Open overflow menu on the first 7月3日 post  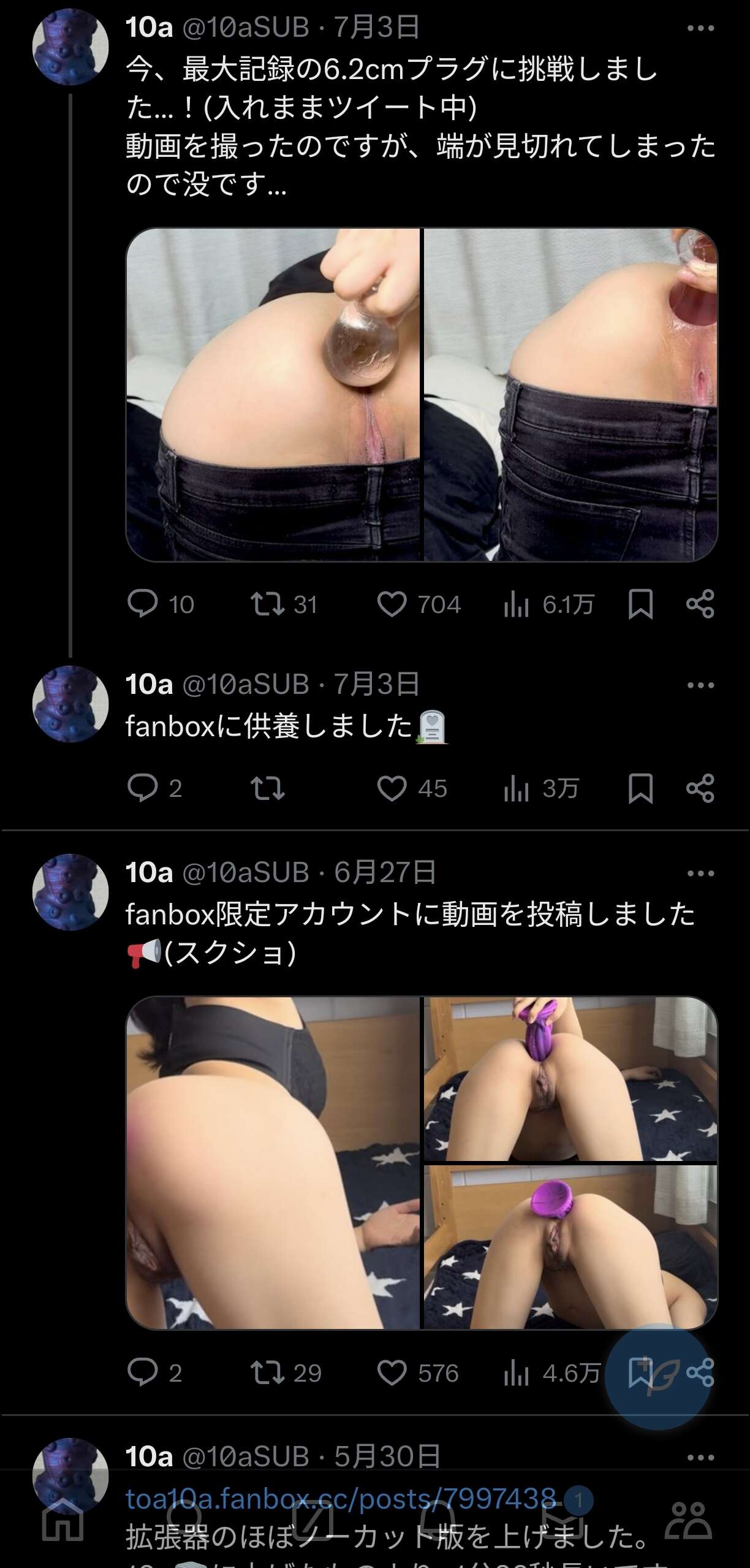click(x=700, y=28)
